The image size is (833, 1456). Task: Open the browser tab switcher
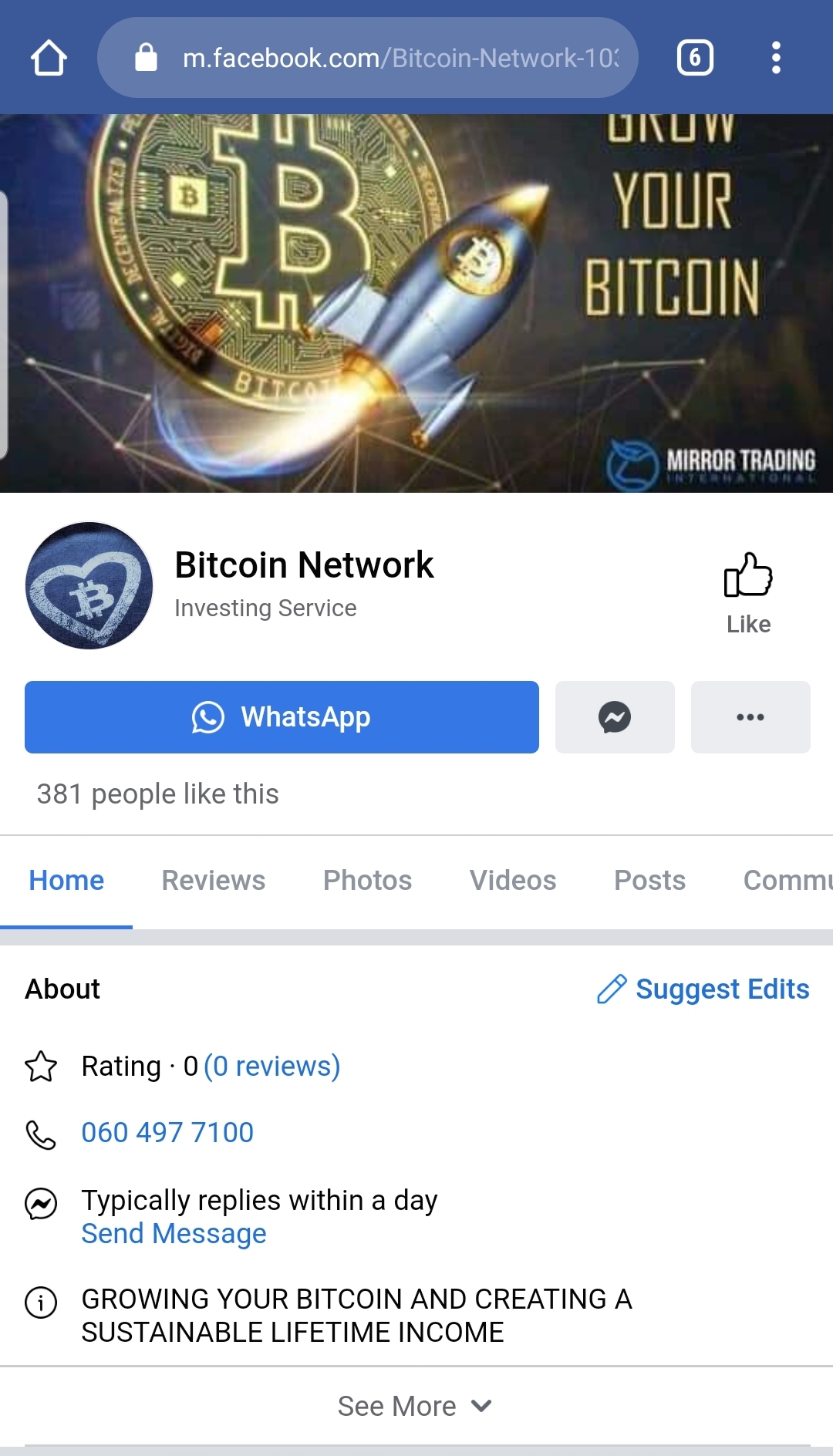[x=694, y=58]
